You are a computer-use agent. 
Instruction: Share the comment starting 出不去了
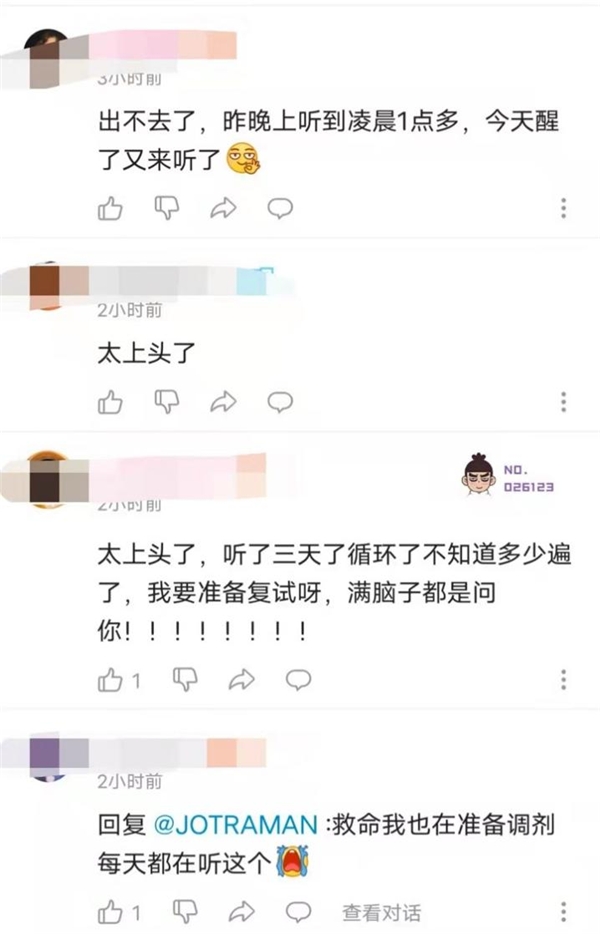click(224, 208)
